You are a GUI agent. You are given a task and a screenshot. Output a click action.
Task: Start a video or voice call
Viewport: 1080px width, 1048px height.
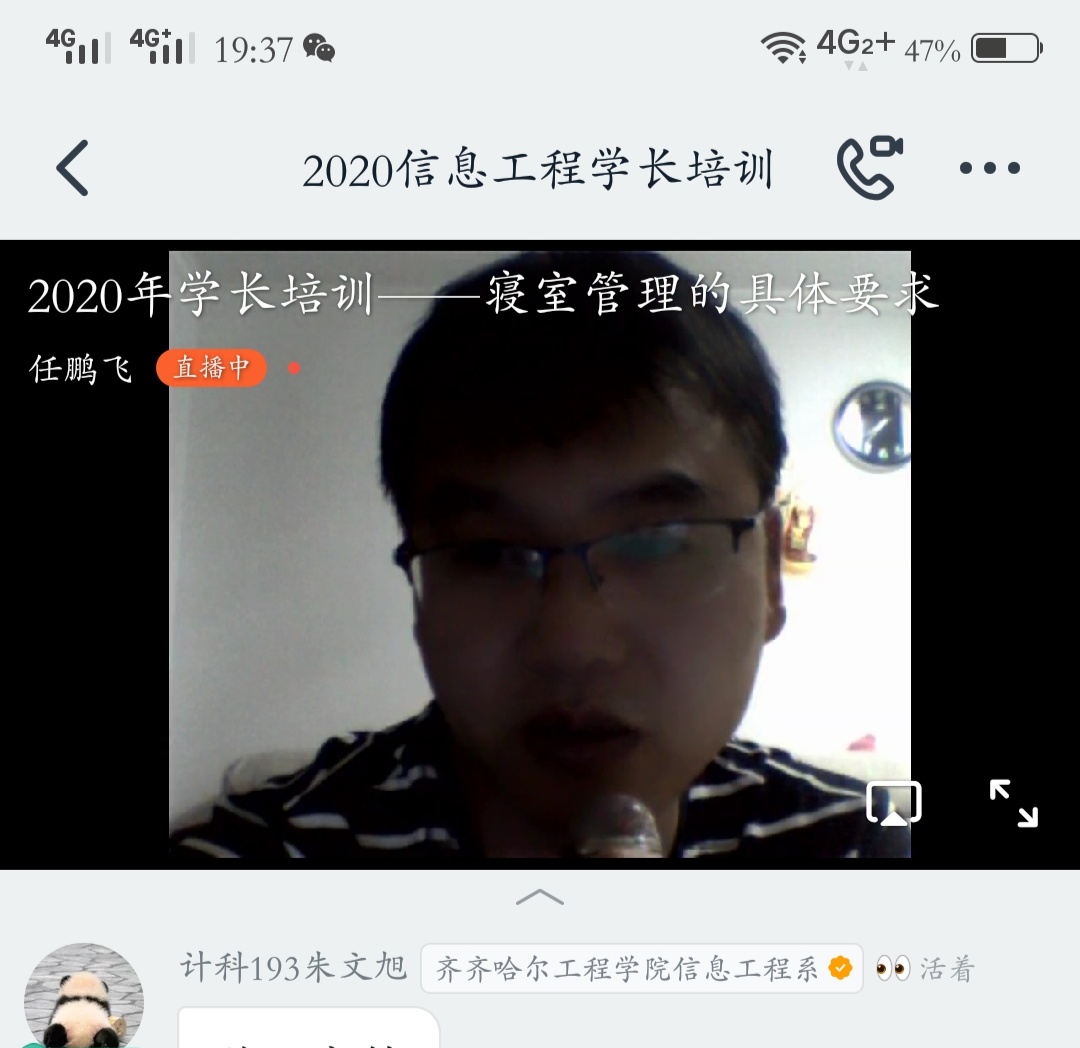(x=868, y=167)
